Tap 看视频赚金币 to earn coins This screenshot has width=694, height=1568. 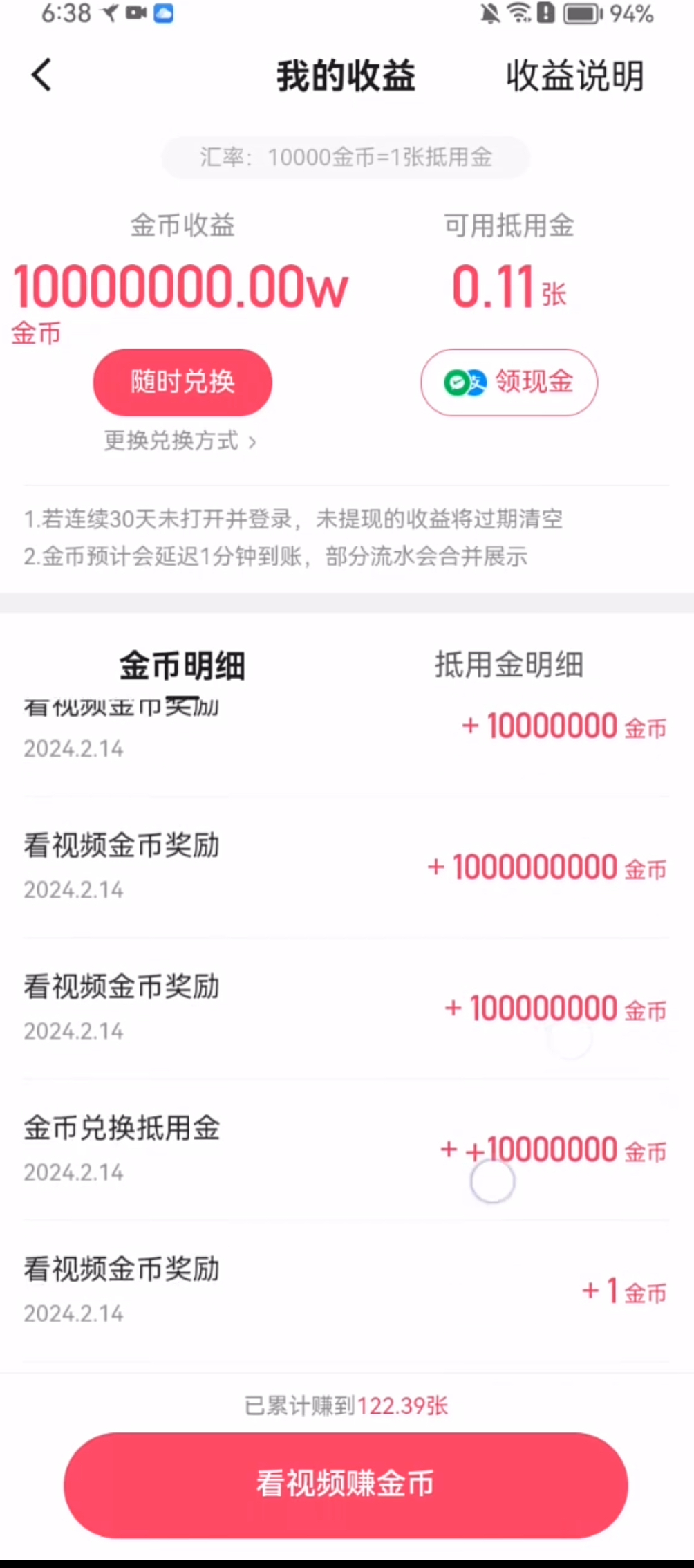point(346,1484)
